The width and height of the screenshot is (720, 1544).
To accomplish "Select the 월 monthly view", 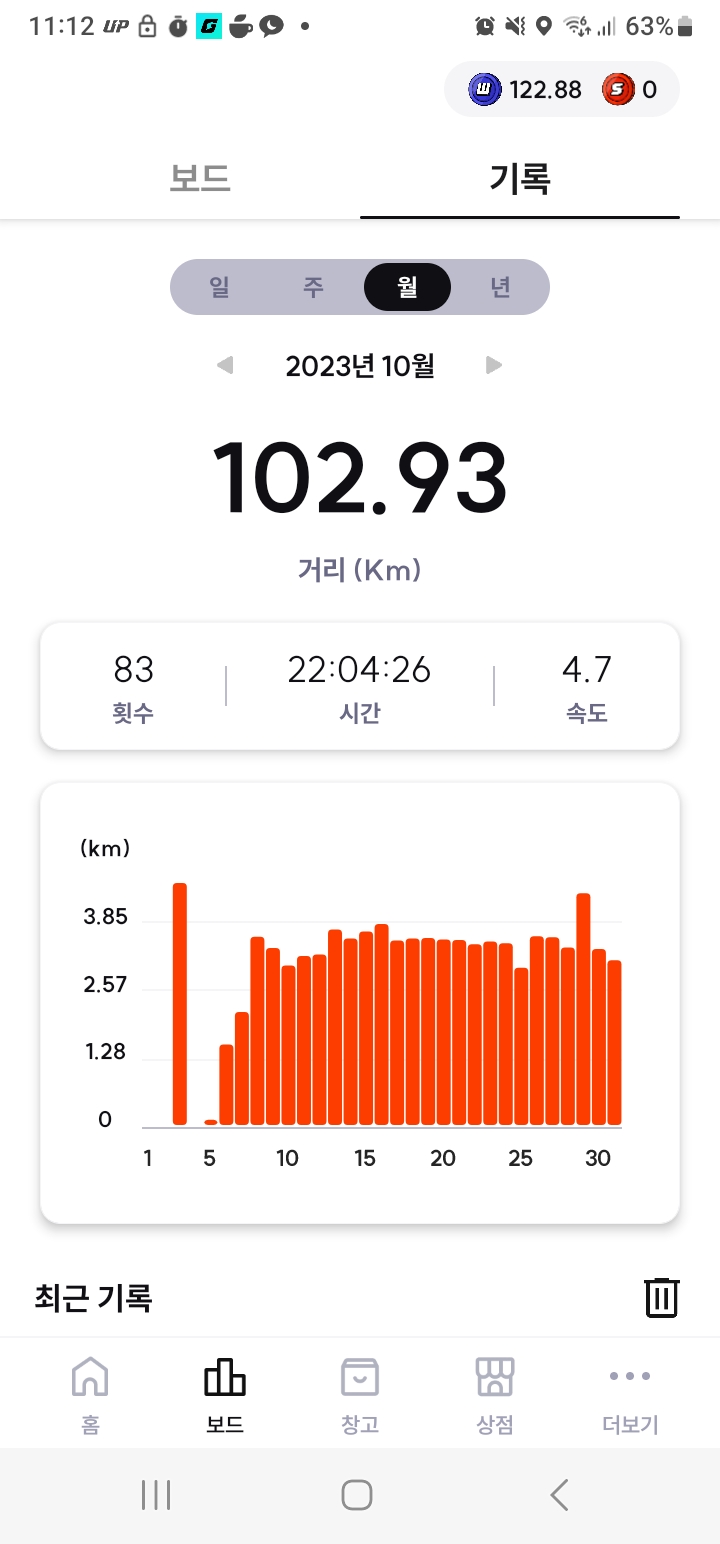I will click(x=407, y=288).
